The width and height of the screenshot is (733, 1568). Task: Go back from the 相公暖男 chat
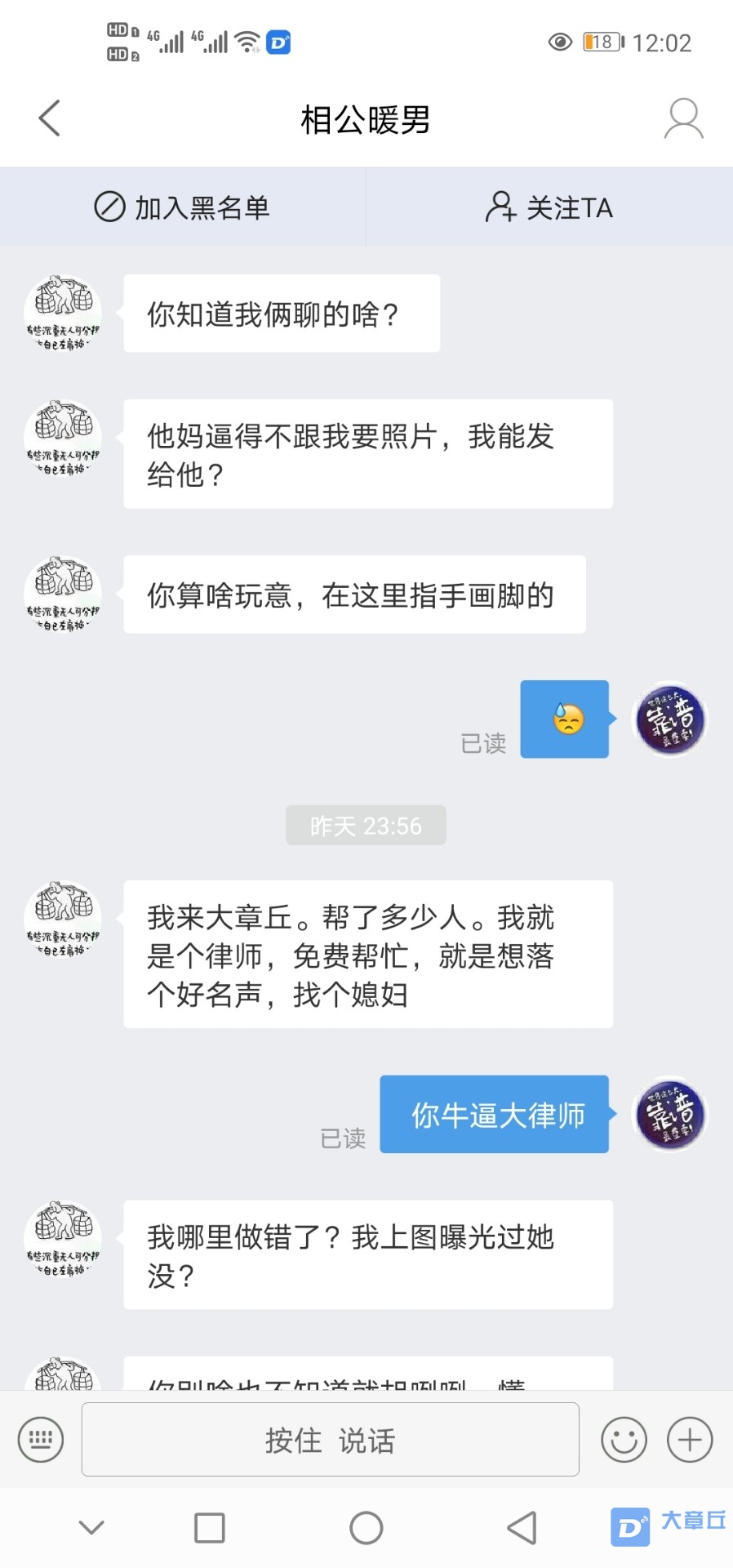[x=50, y=118]
